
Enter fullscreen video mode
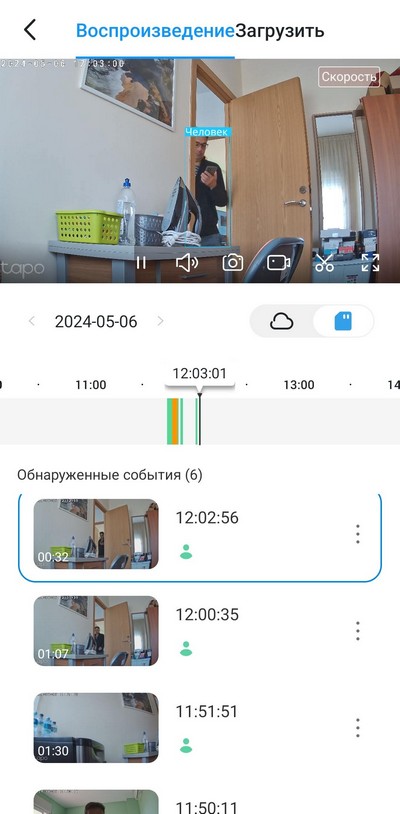pyautogui.click(x=370, y=263)
